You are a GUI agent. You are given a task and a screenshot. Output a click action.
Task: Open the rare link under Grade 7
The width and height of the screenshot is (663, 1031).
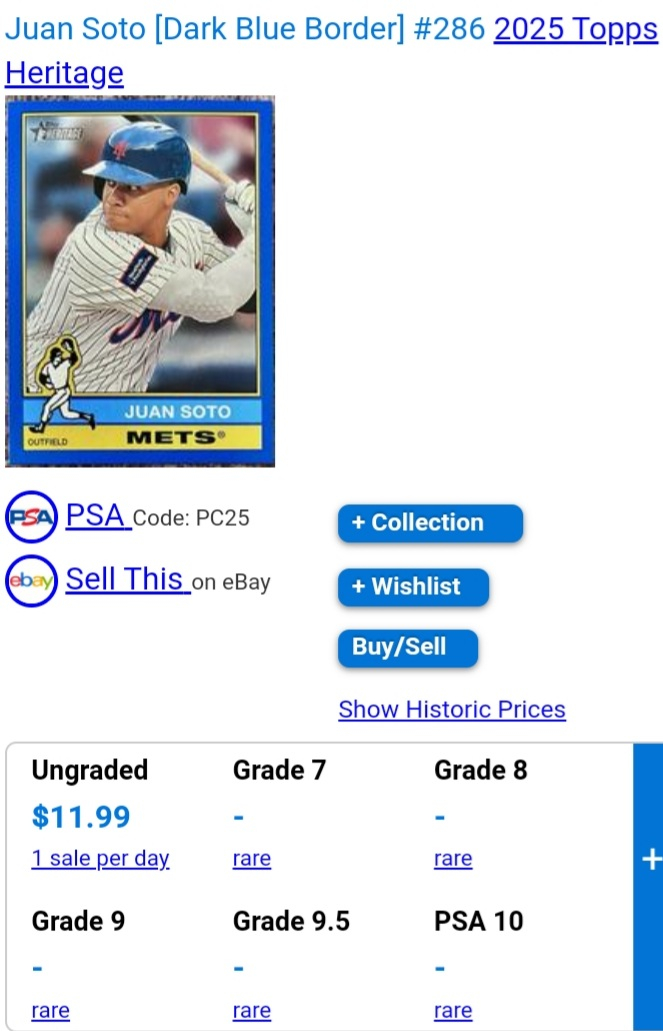click(x=252, y=859)
